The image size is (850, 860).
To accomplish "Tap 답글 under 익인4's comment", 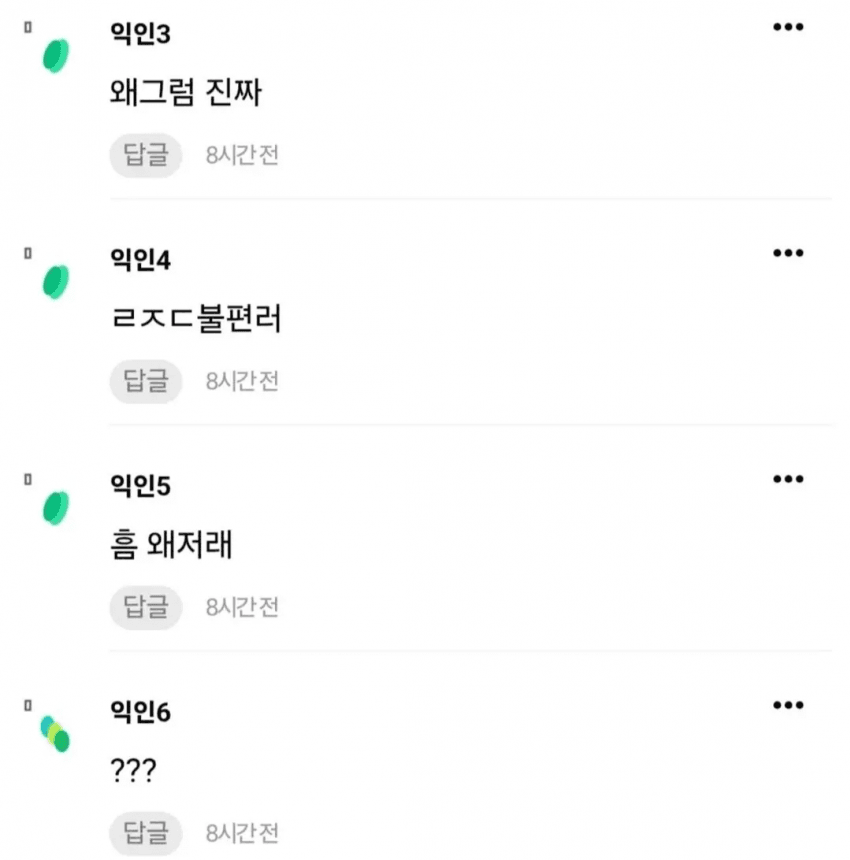I will pyautogui.click(x=146, y=381).
